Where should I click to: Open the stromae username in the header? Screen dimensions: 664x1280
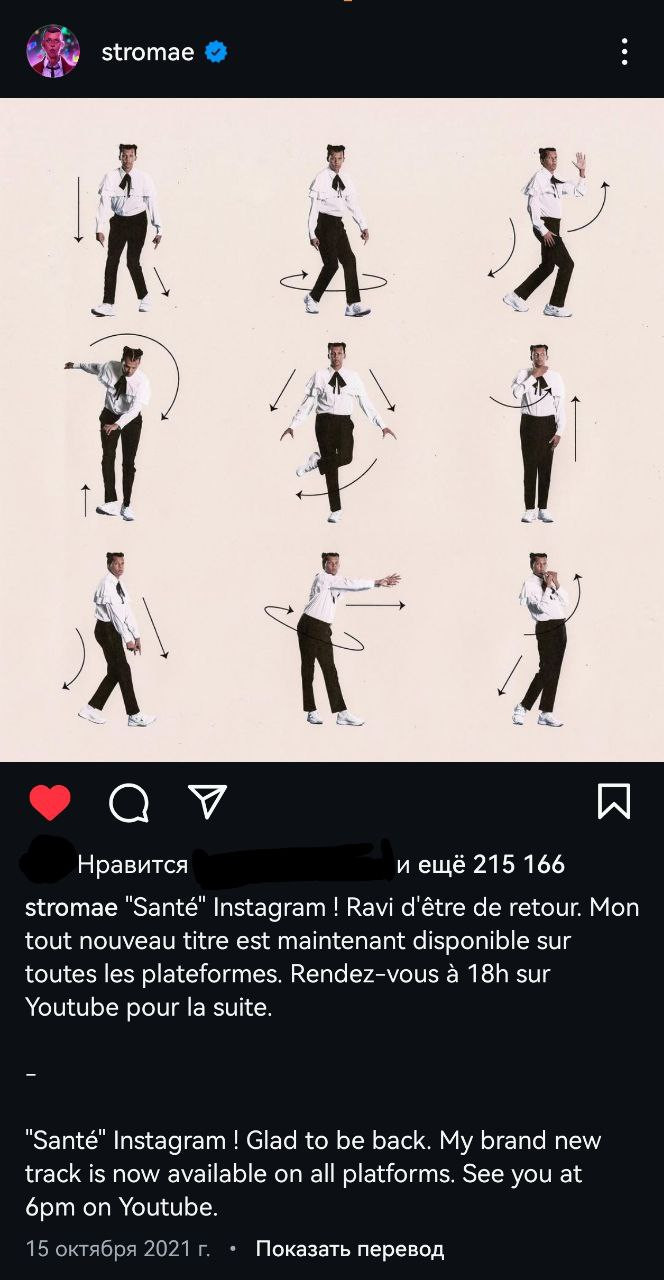coord(148,52)
